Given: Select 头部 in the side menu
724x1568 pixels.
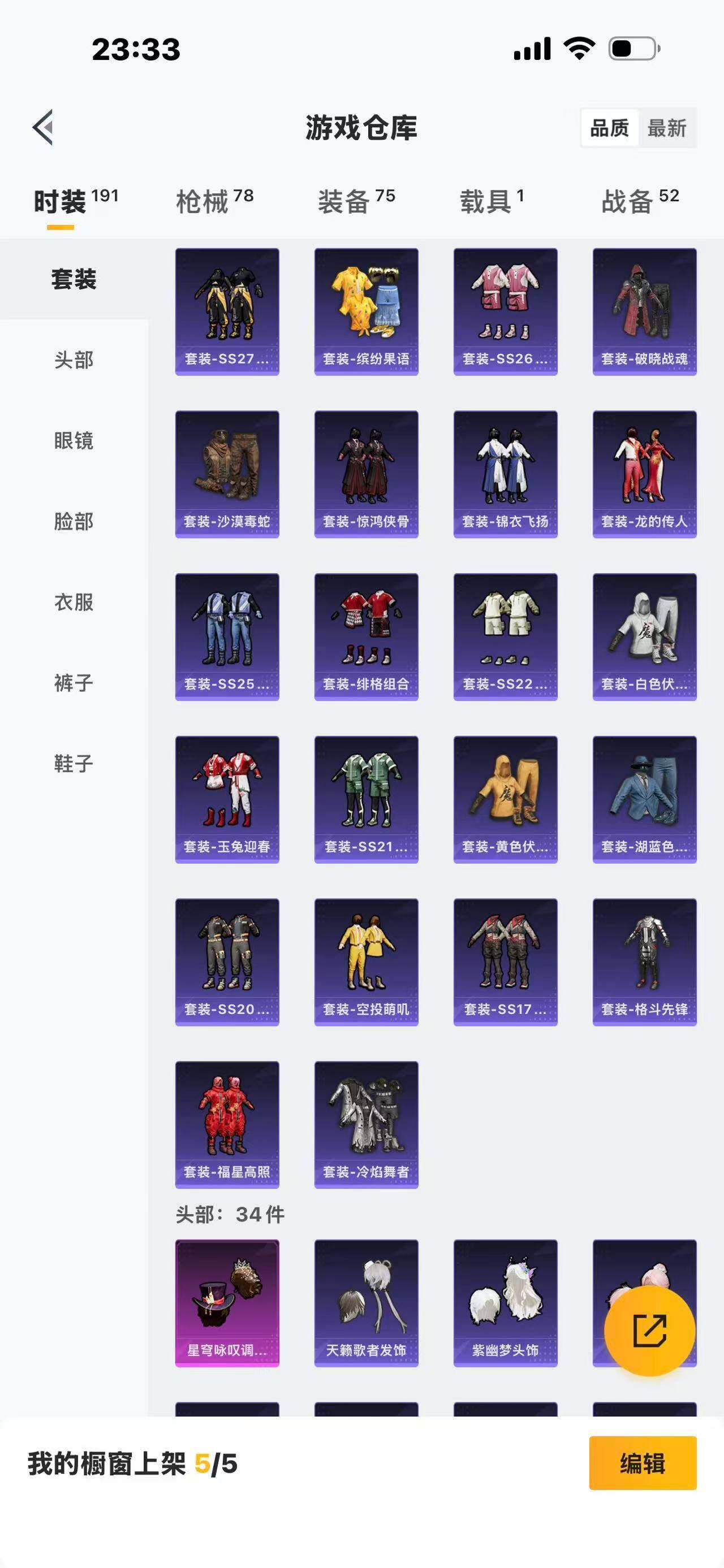Looking at the screenshot, I should tap(74, 359).
